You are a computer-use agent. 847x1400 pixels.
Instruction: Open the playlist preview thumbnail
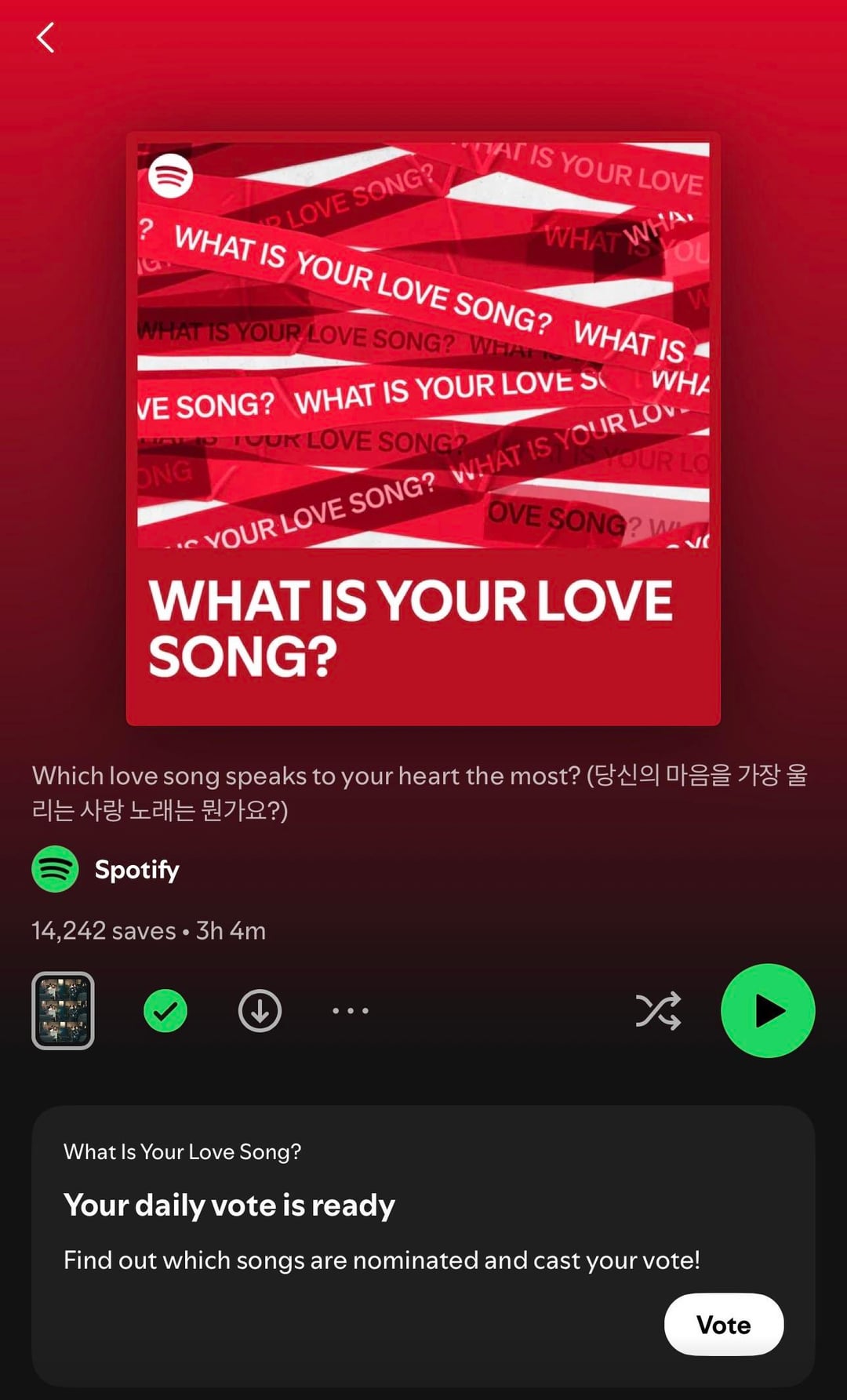(x=63, y=1010)
